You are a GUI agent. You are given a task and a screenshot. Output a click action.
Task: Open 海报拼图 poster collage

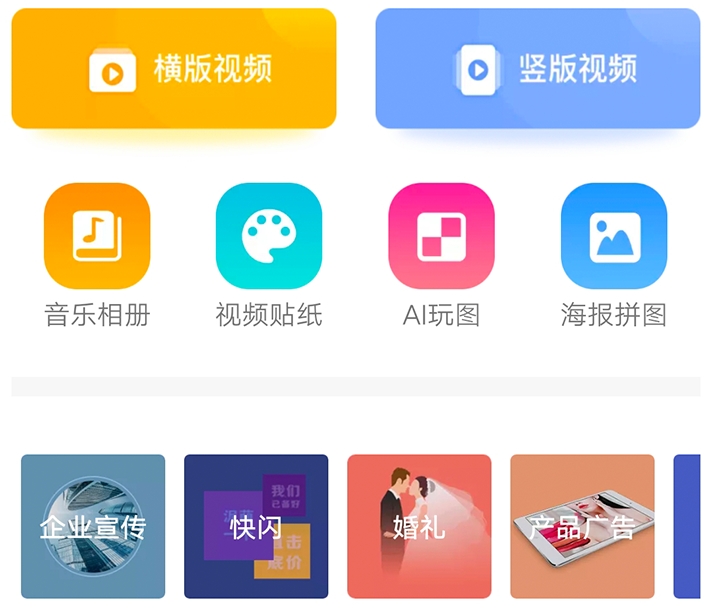pos(613,237)
